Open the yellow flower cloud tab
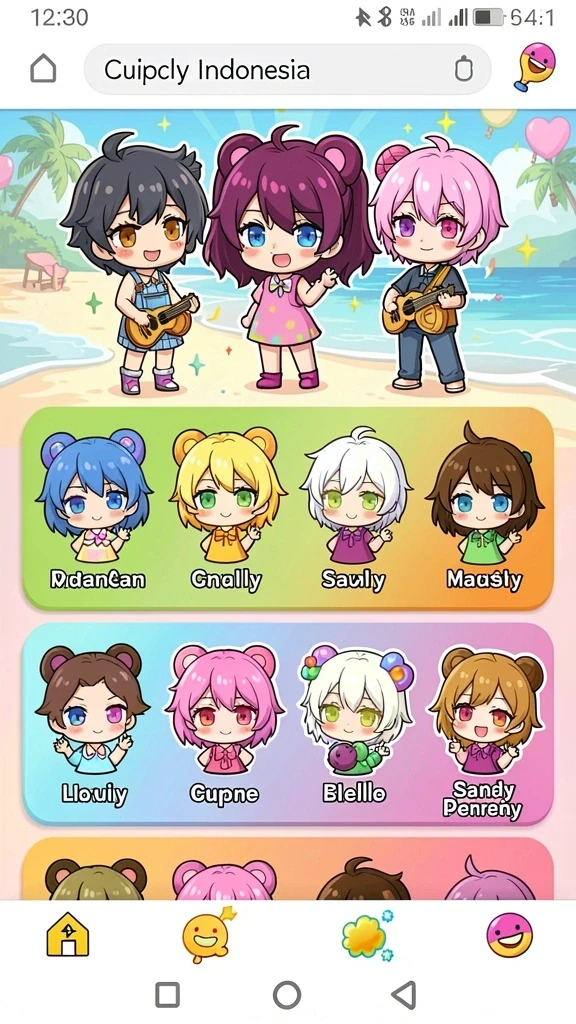Image resolution: width=576 pixels, height=1024 pixels. coord(367,935)
